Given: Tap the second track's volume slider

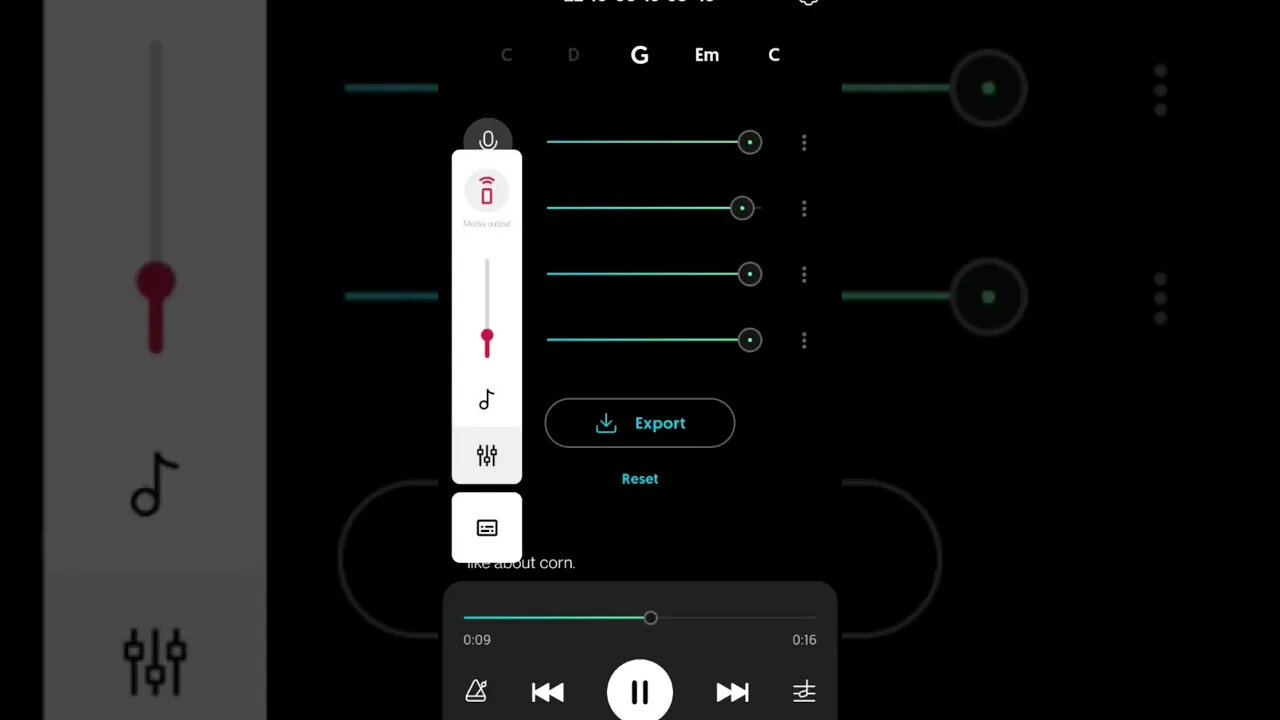Looking at the screenshot, I should click(x=648, y=208).
